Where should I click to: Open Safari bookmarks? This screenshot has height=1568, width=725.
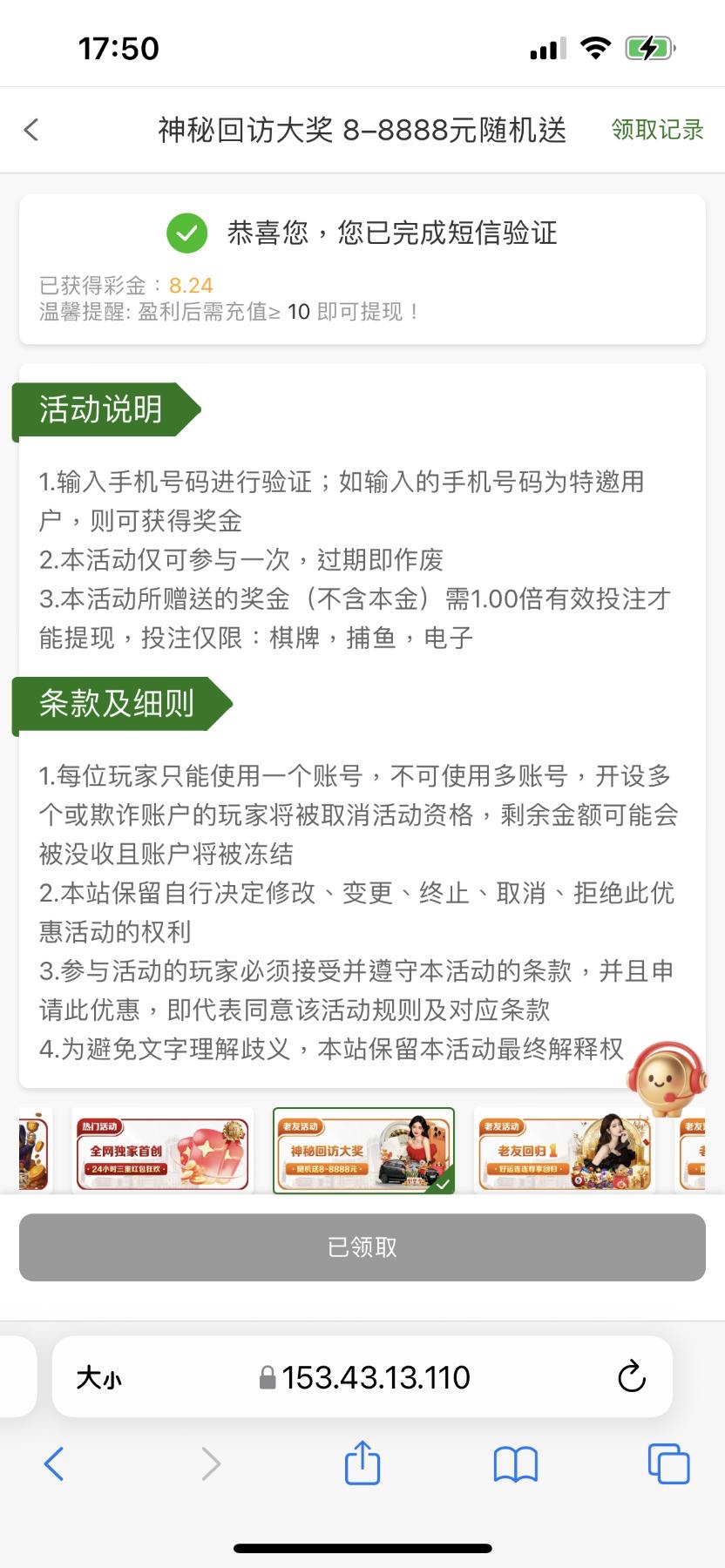pos(515,1463)
